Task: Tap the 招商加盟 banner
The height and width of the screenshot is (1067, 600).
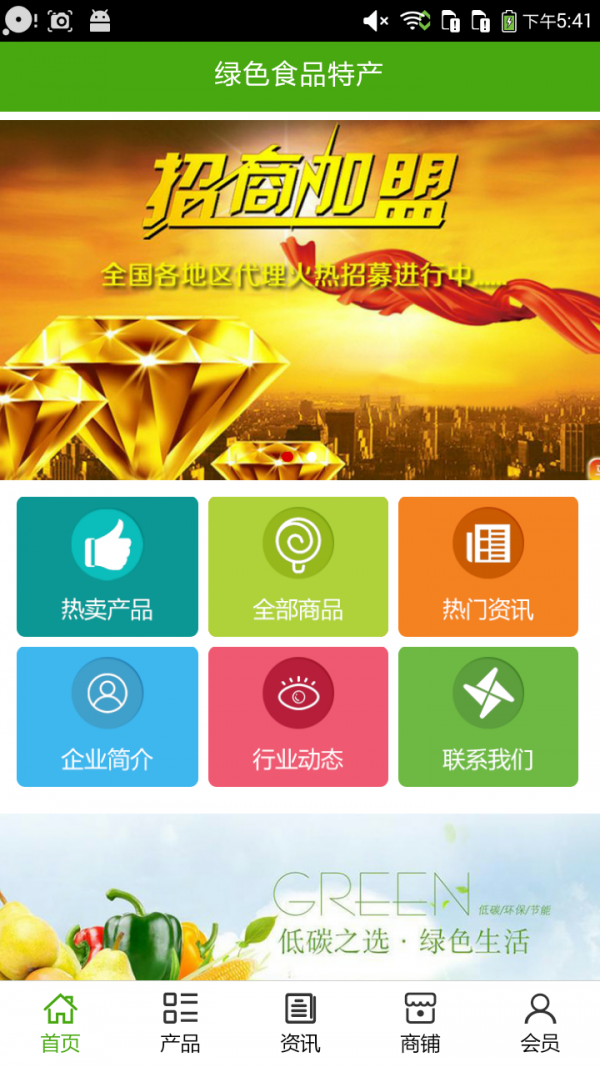Action: (x=300, y=300)
